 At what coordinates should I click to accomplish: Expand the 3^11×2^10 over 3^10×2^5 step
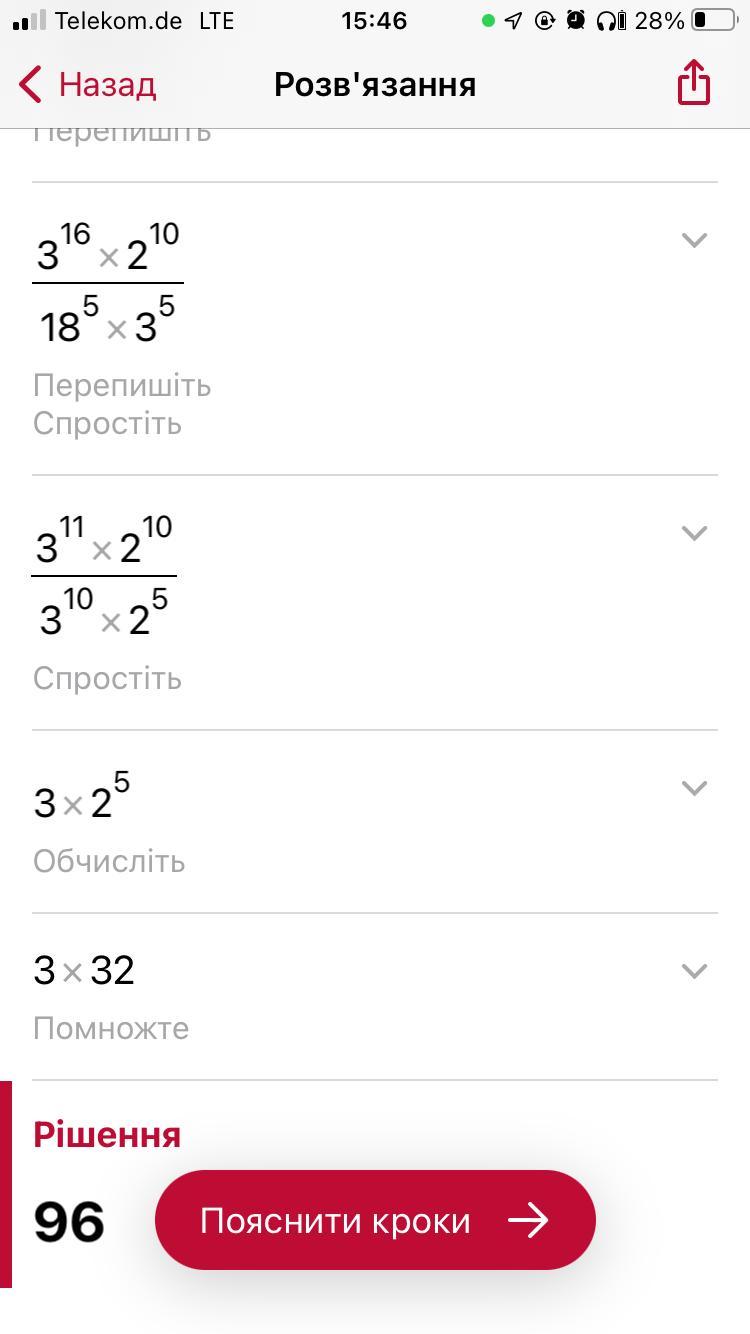tap(694, 533)
